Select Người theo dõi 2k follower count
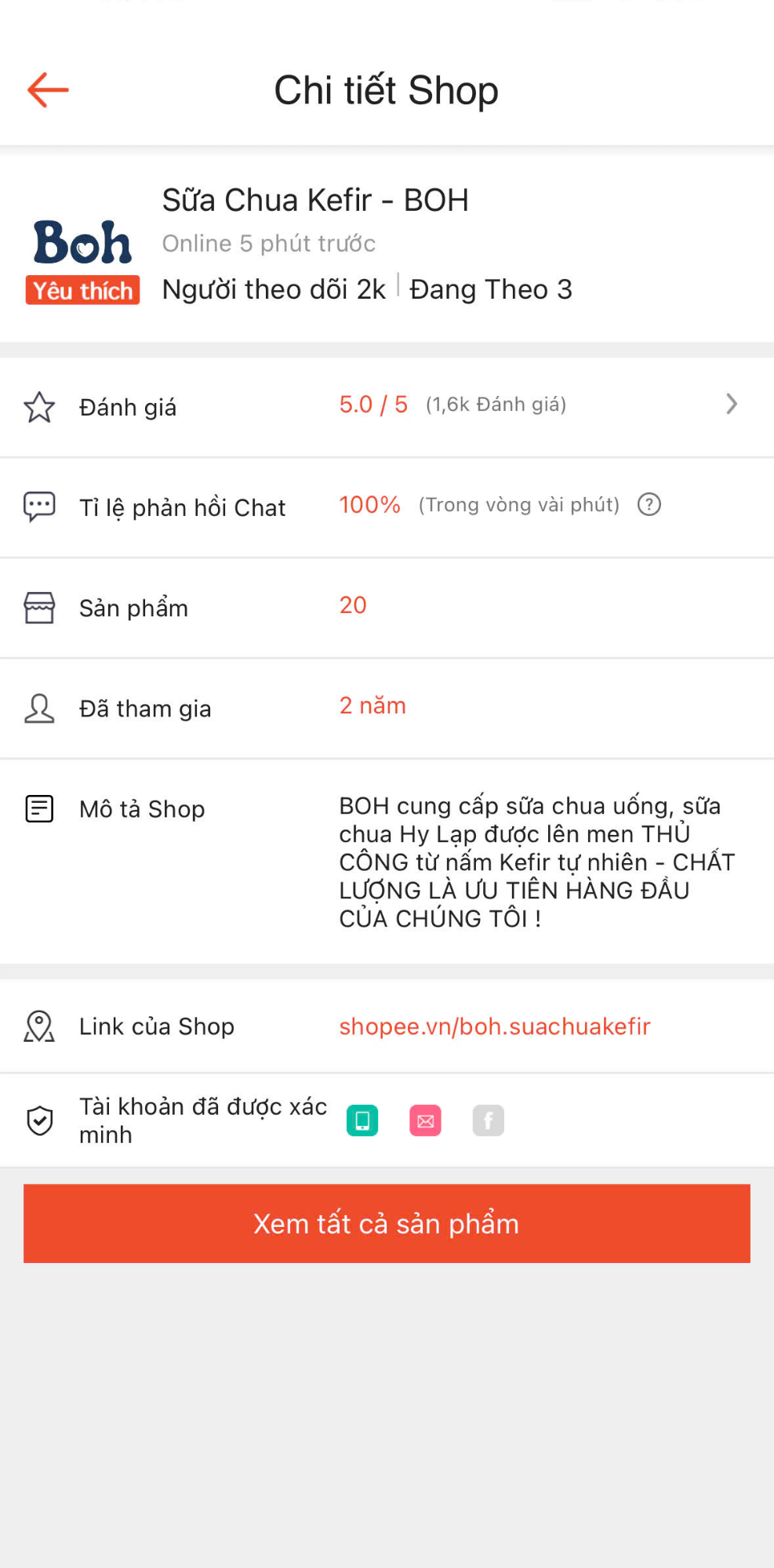This screenshot has width=774, height=1568. 273,289
